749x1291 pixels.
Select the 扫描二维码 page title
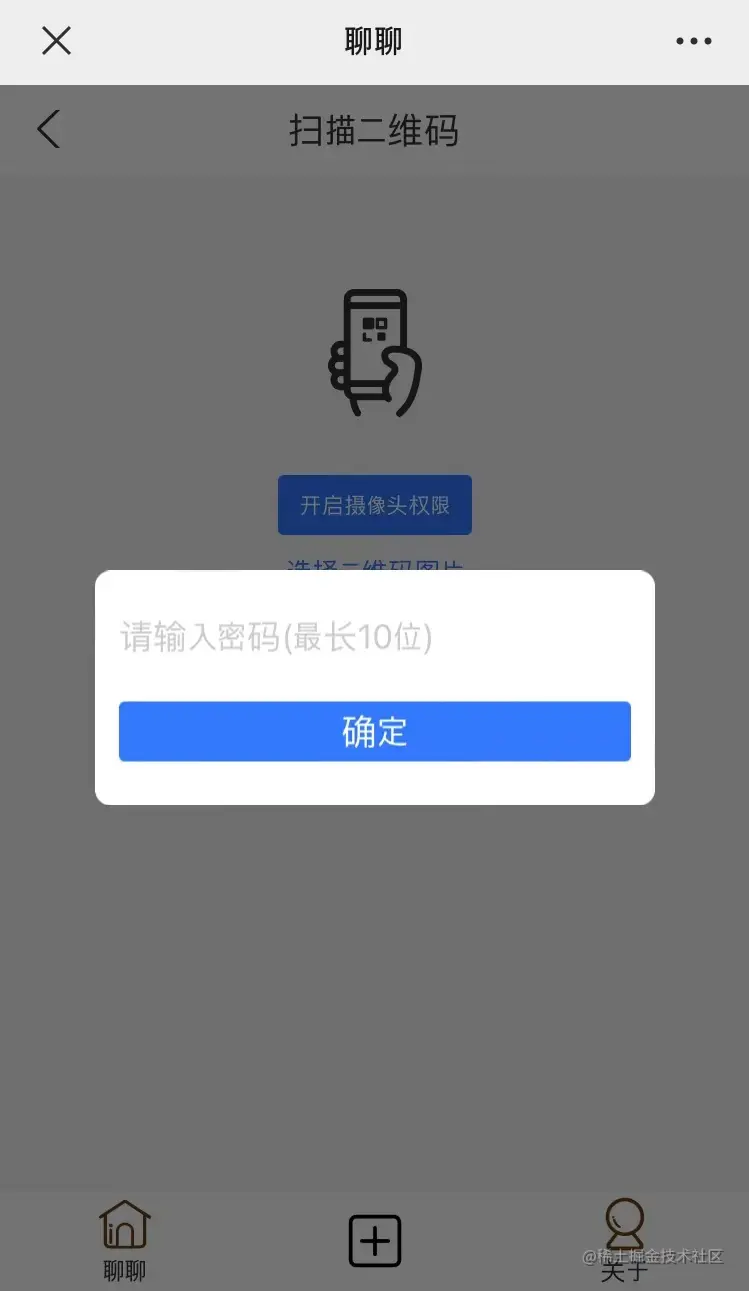pos(374,131)
